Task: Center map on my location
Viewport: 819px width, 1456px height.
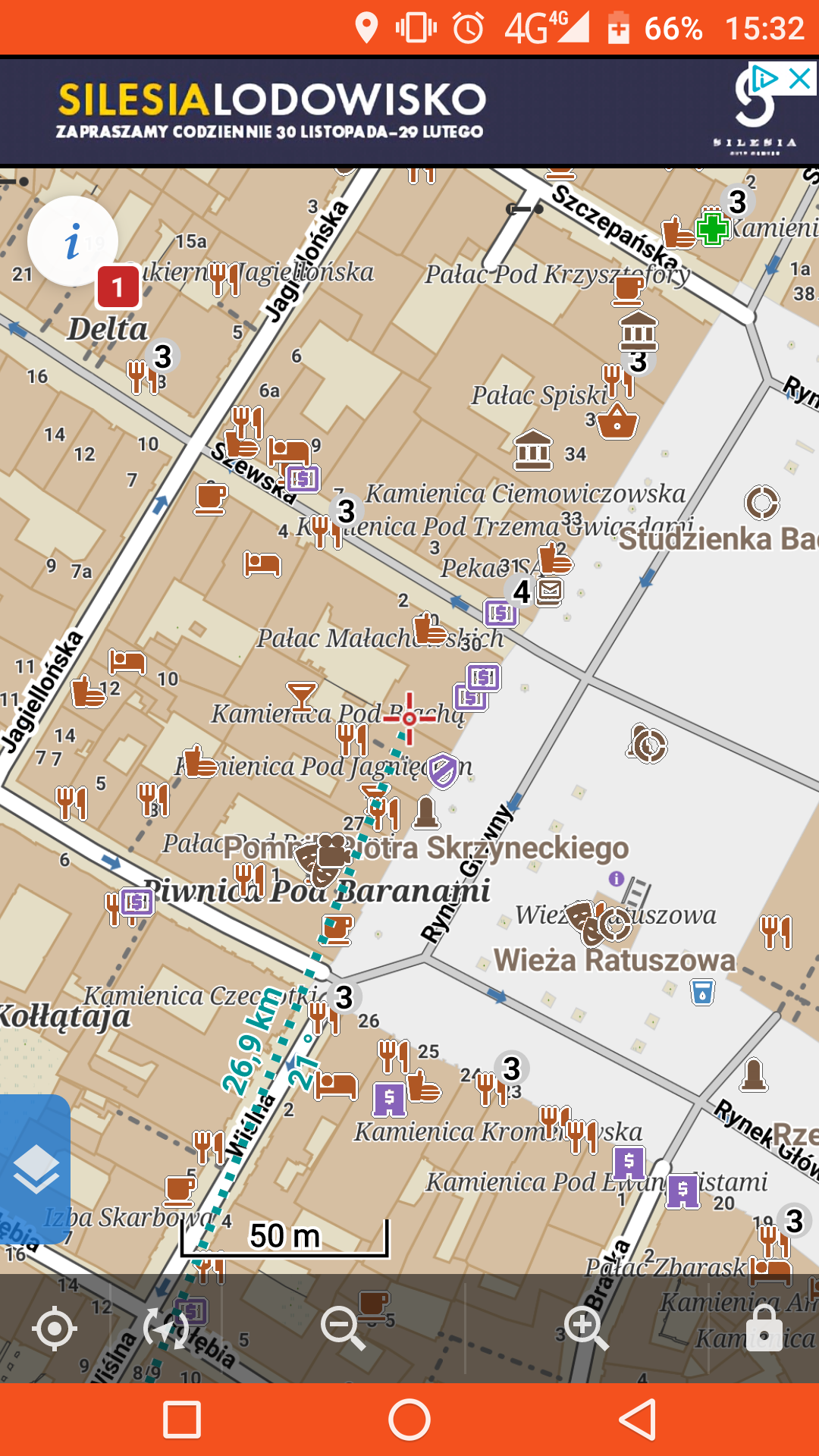Action: point(55,1329)
